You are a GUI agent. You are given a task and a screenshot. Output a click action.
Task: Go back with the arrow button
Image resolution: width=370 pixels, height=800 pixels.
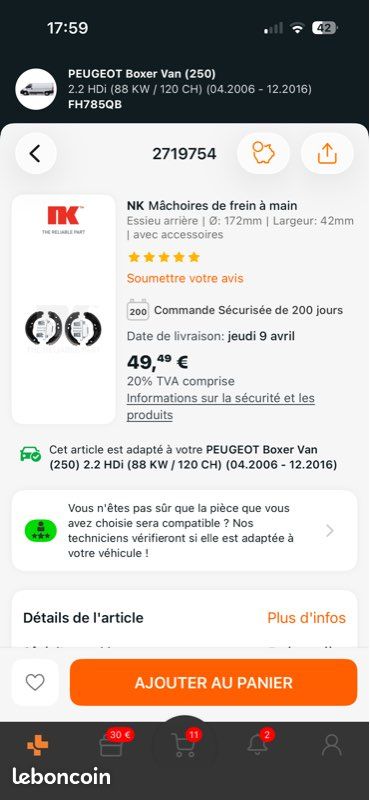click(x=36, y=154)
